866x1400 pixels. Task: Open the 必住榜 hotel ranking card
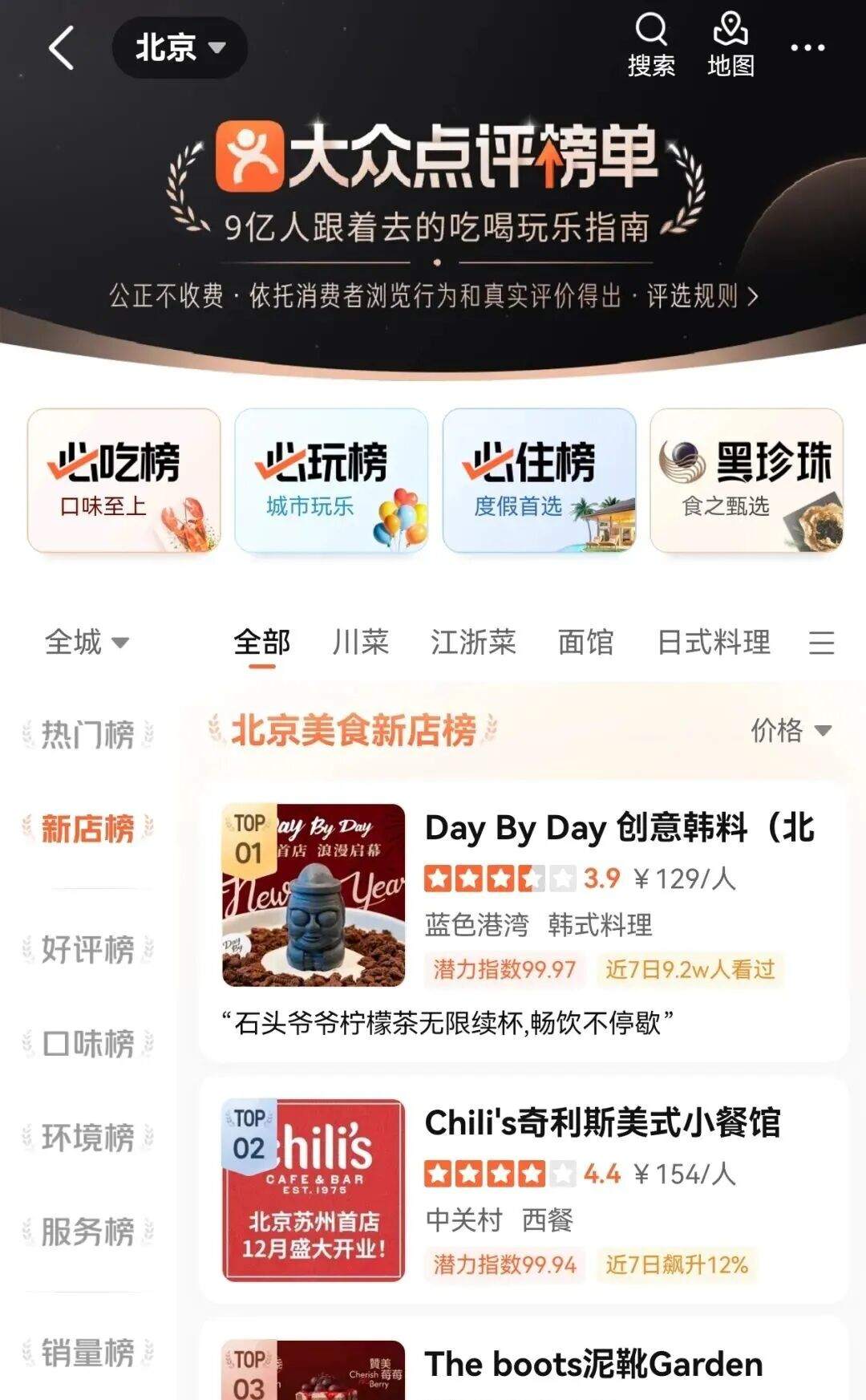[x=538, y=480]
